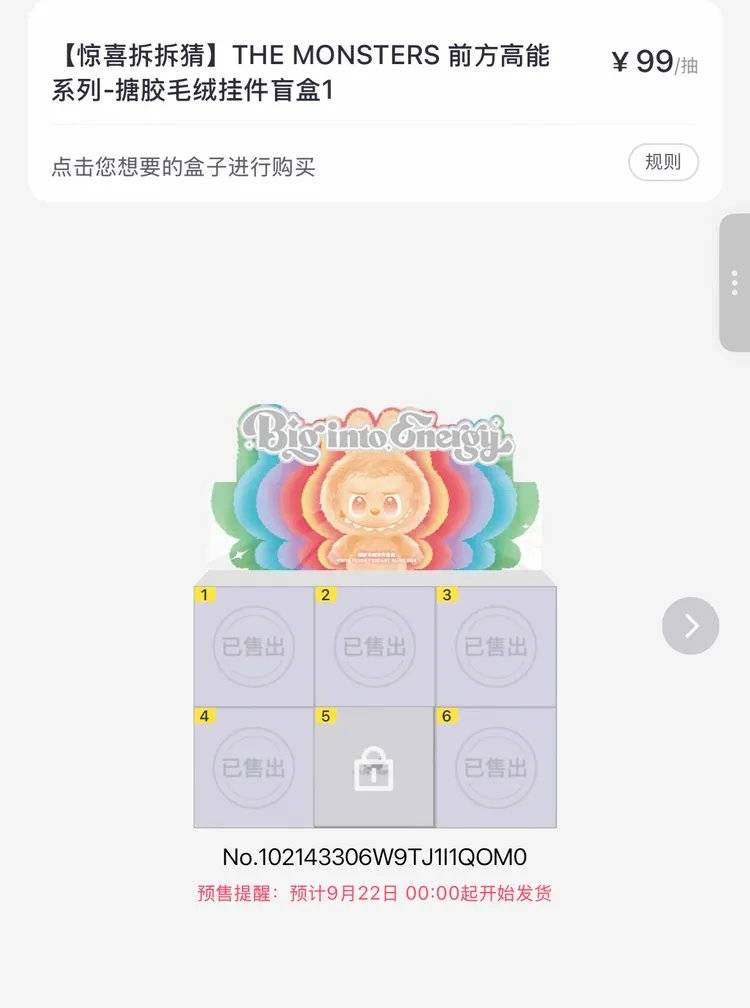Screen dimensions: 750x1008
Task: Tap sold-out box number 4
Action: tap(253, 767)
